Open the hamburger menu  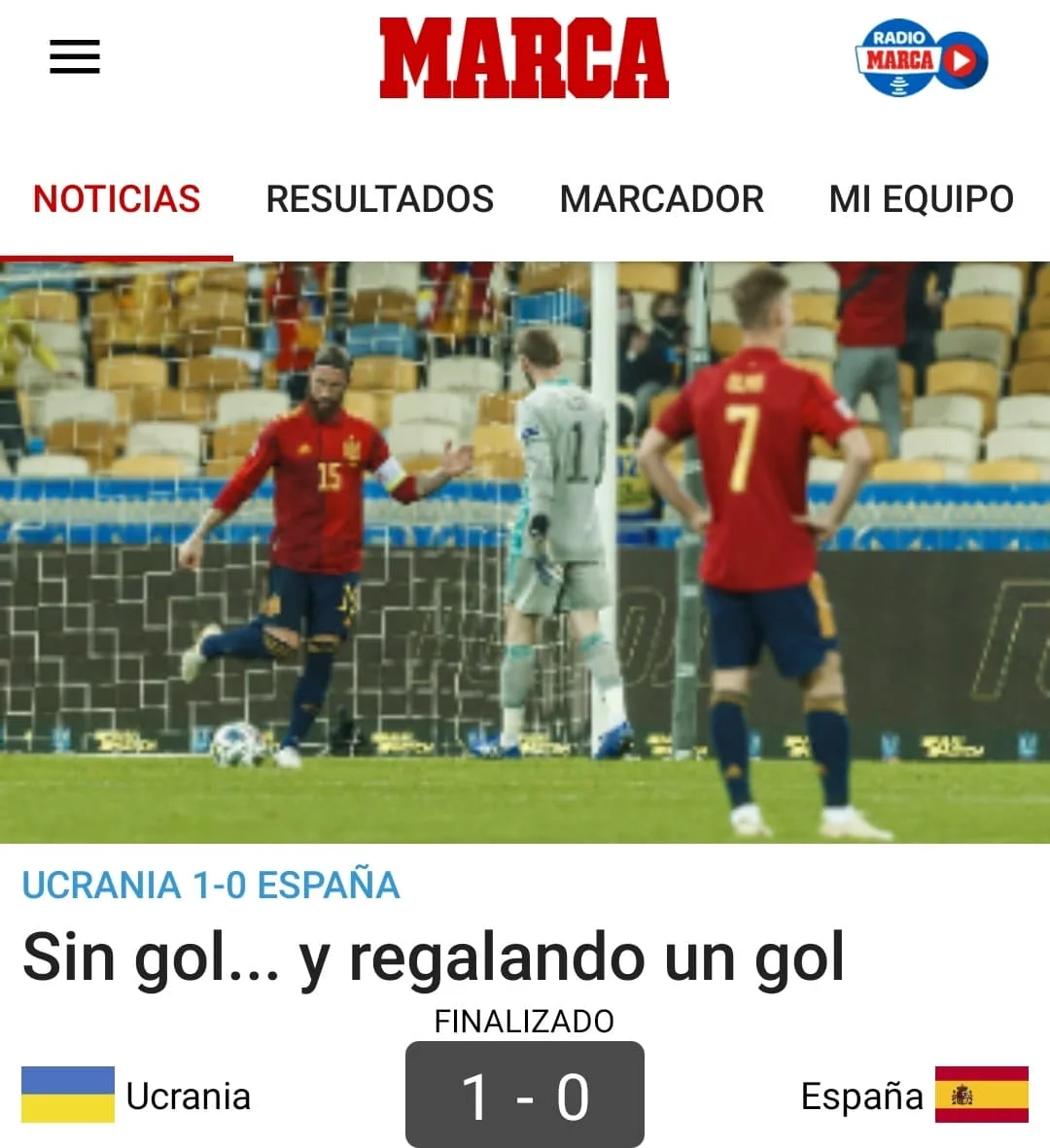(75, 57)
